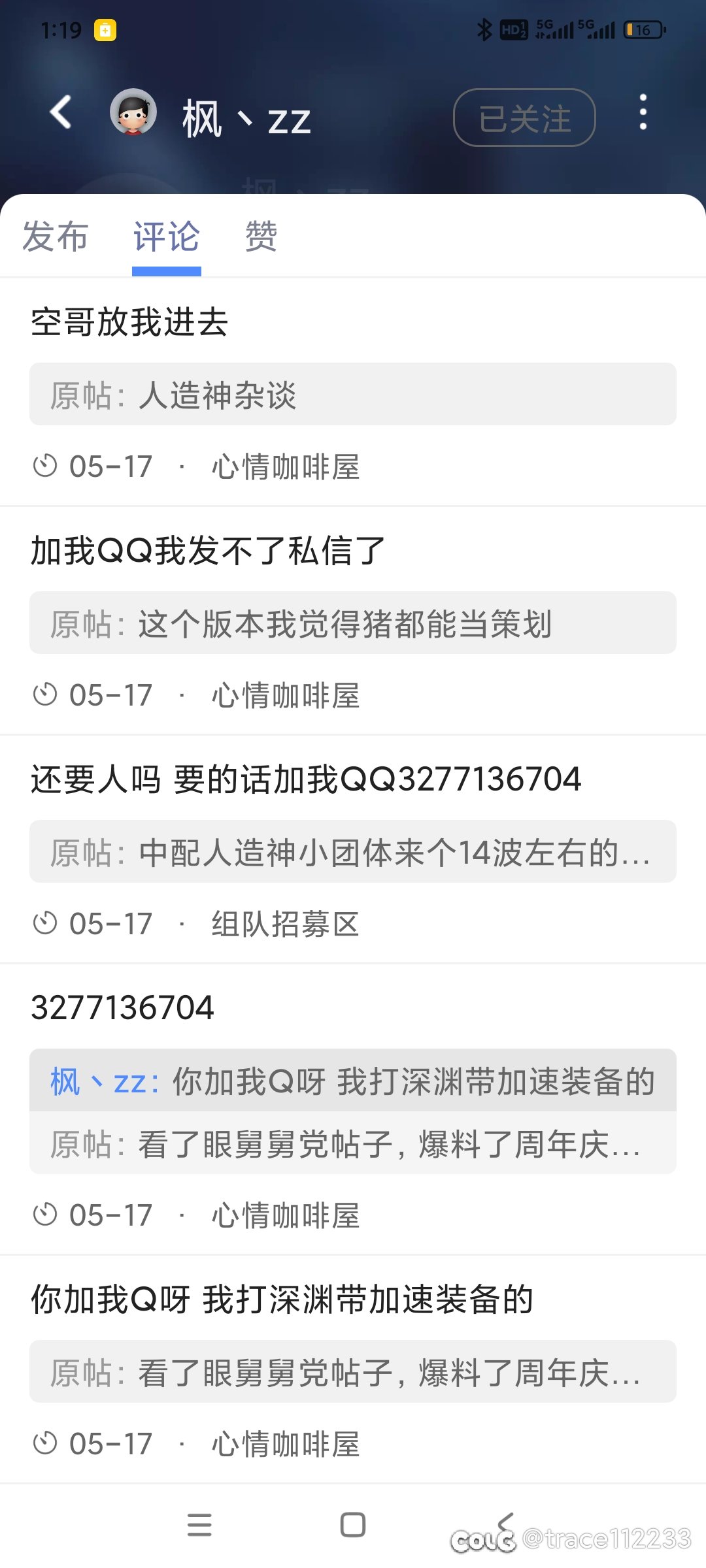Tap the 已关注 following button

(524, 118)
